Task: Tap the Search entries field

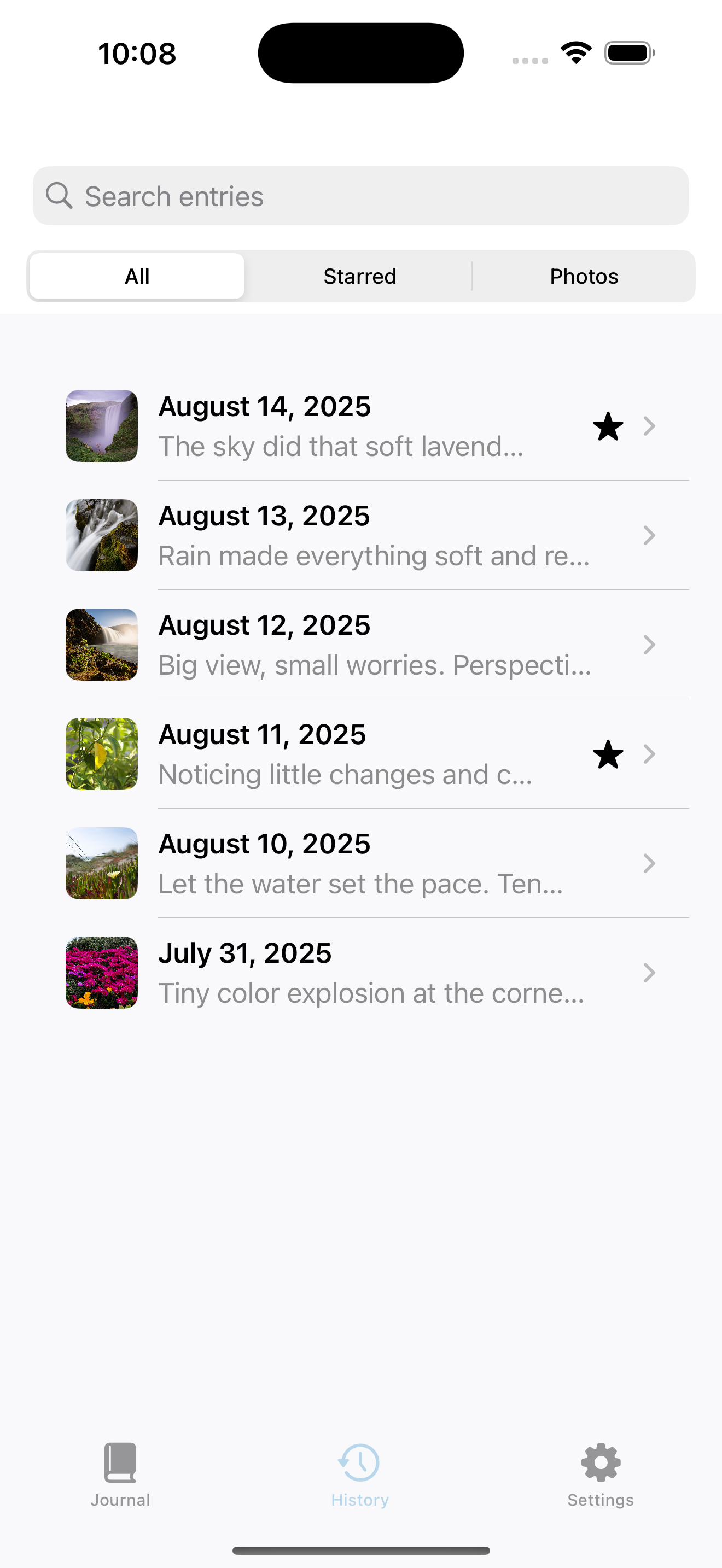Action: (360, 196)
